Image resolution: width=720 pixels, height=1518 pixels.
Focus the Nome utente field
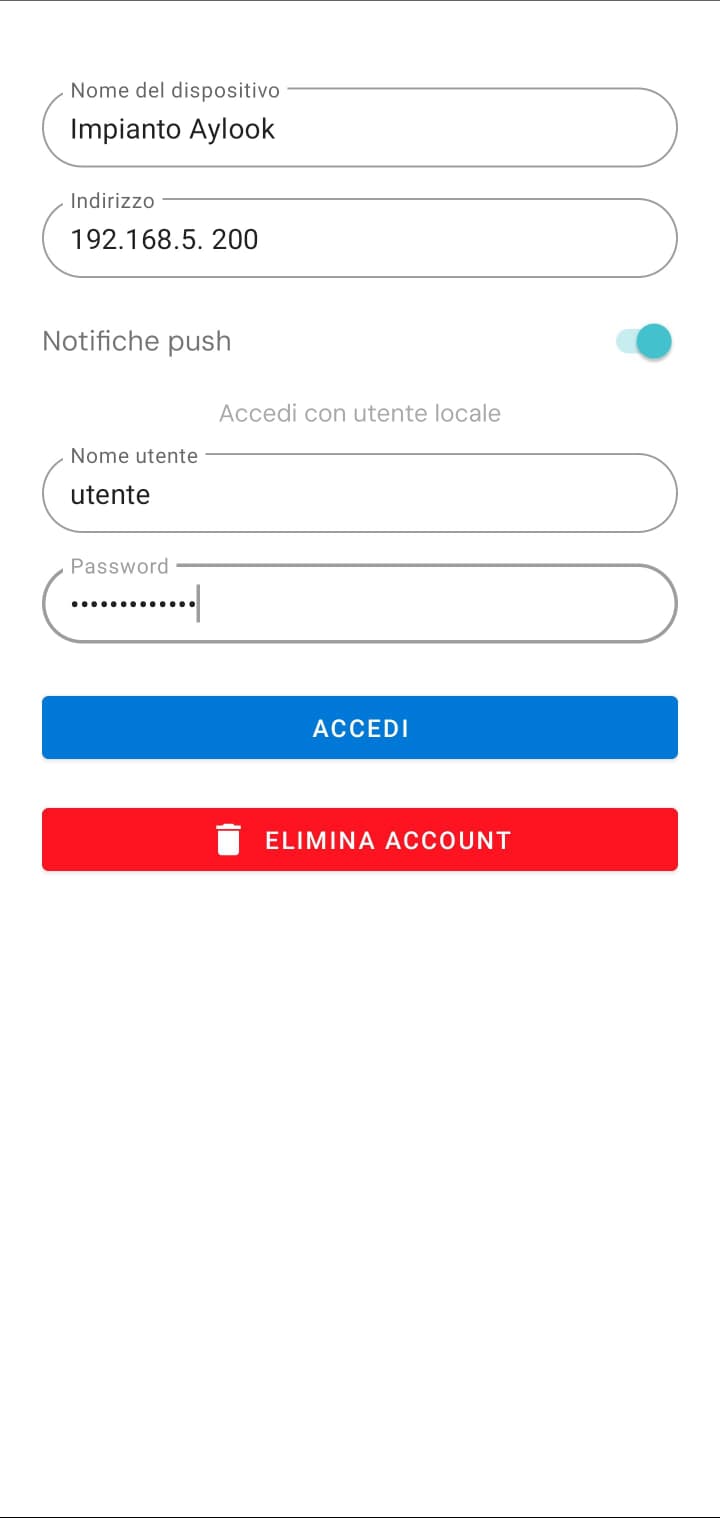(360, 494)
